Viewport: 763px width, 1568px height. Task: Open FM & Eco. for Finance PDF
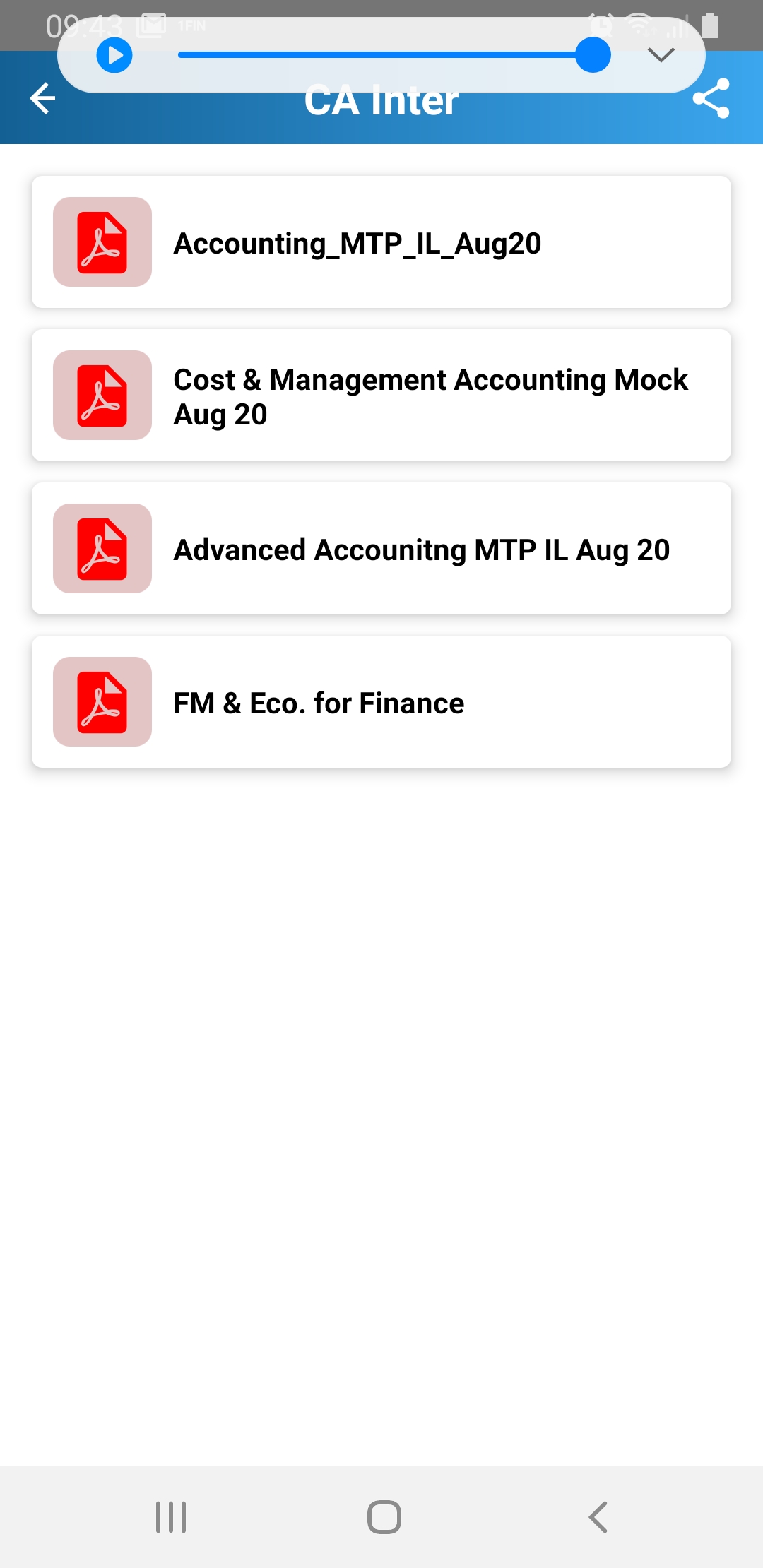(381, 702)
